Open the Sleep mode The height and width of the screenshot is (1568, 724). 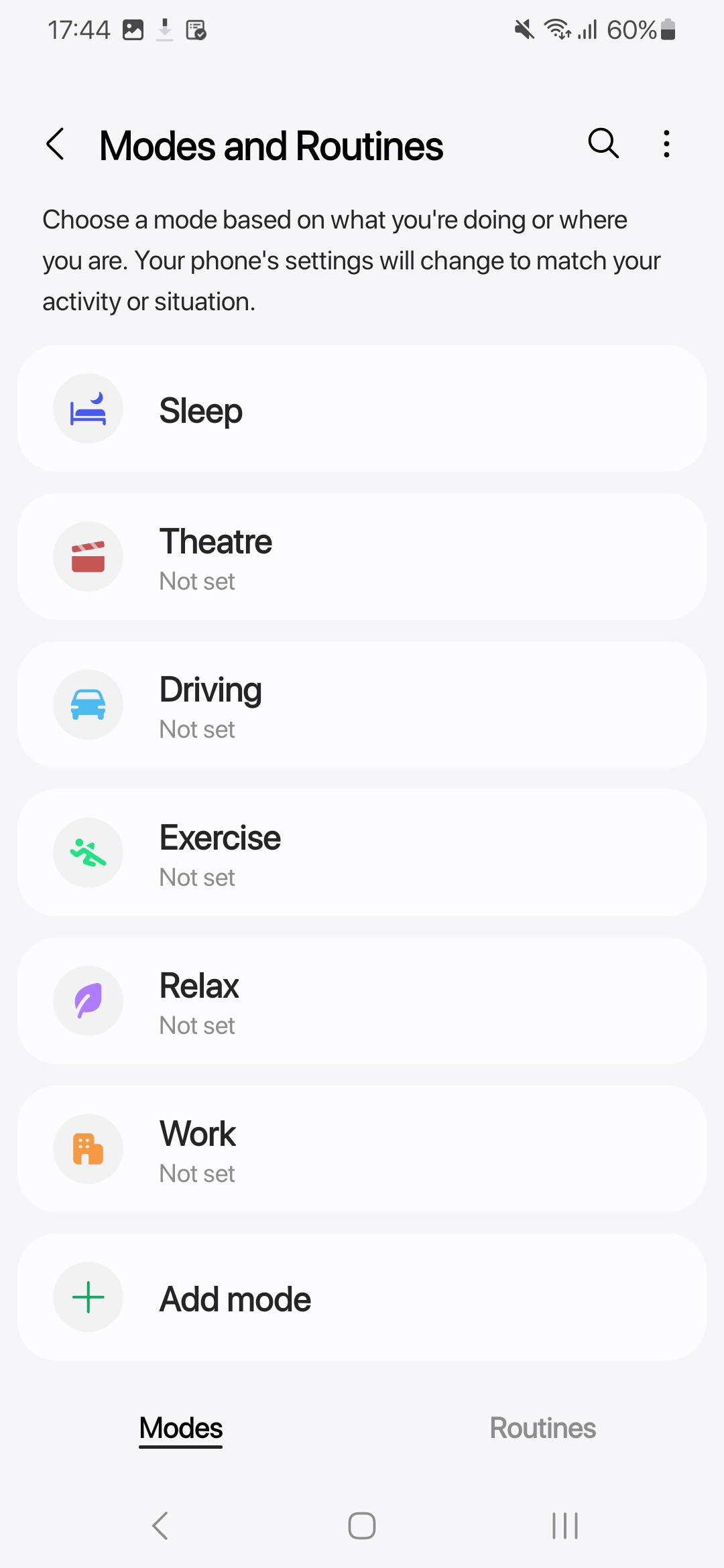point(362,409)
